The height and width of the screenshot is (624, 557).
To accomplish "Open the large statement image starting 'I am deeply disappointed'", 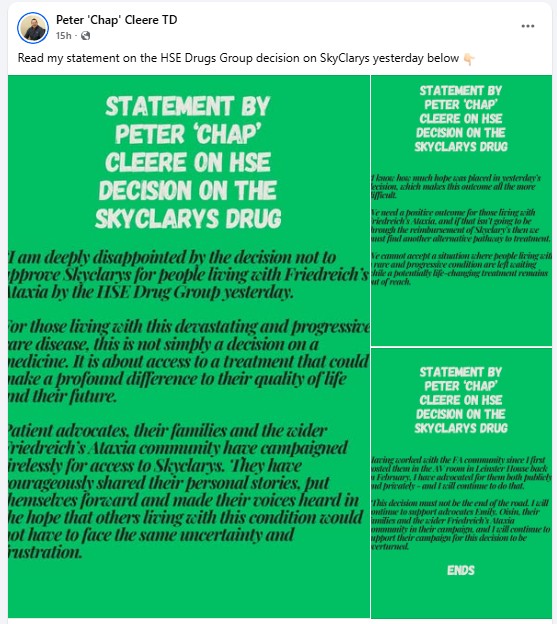I will click(x=189, y=347).
